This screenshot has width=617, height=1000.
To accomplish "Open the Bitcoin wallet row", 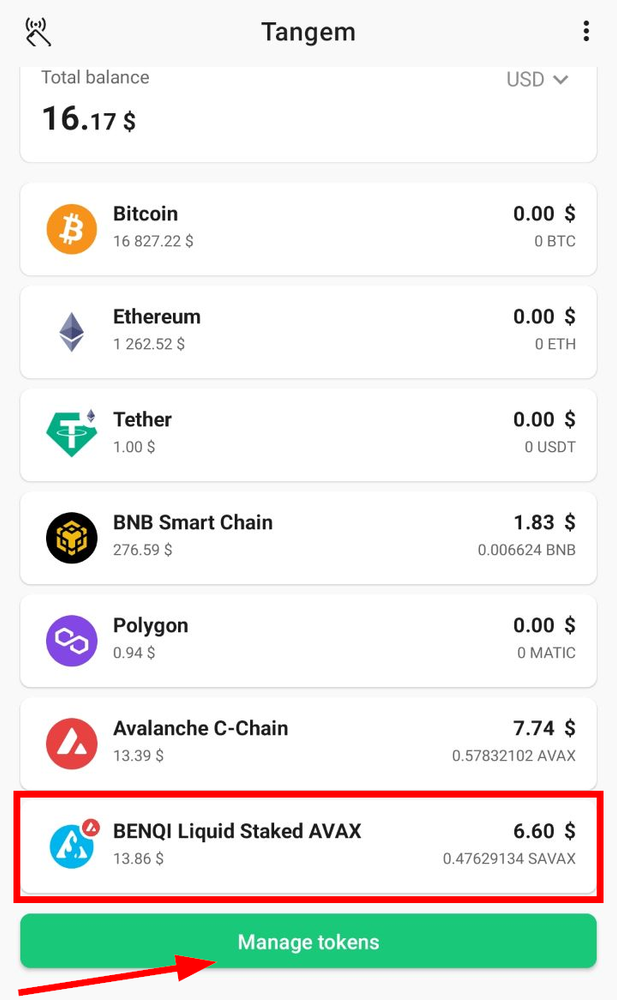I will (308, 229).
